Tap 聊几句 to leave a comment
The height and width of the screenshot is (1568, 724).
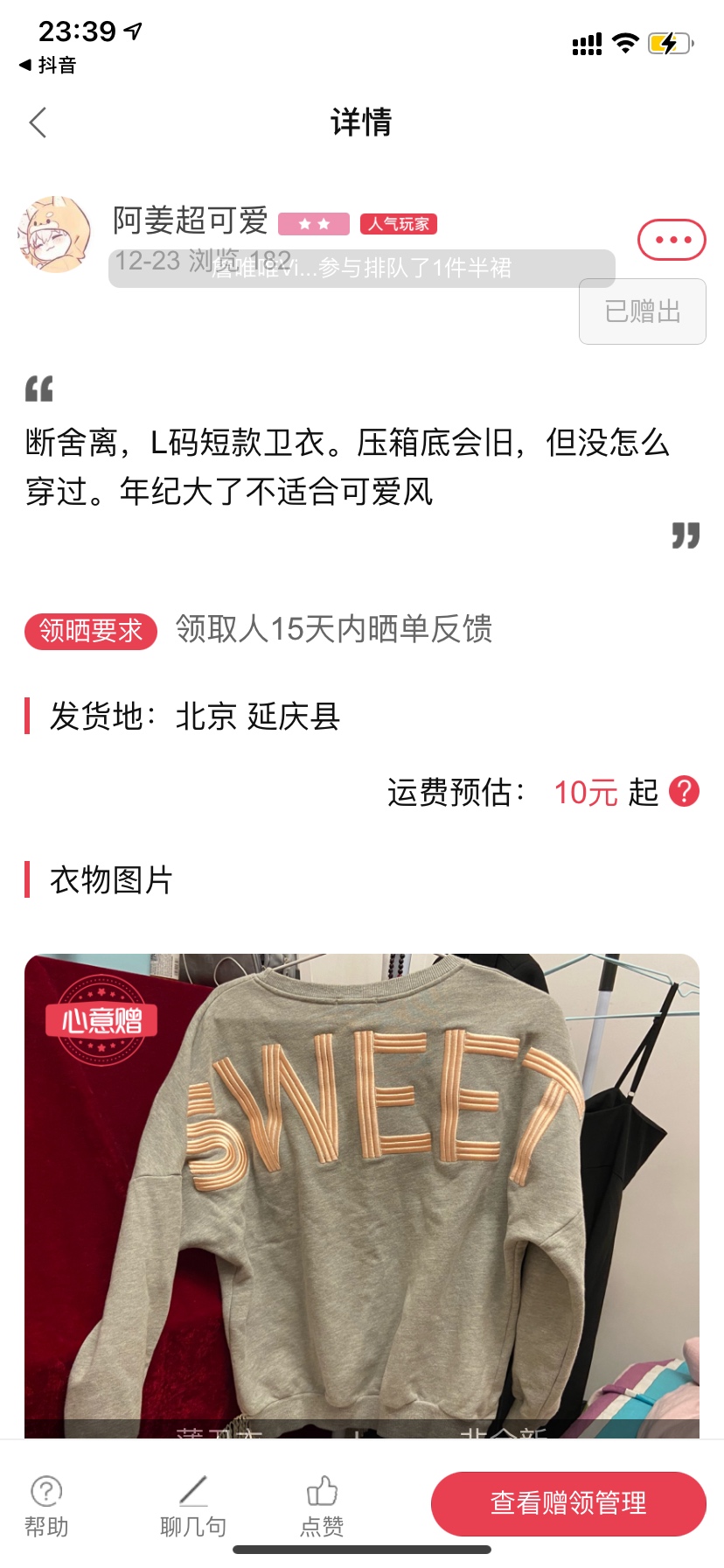[193, 1507]
